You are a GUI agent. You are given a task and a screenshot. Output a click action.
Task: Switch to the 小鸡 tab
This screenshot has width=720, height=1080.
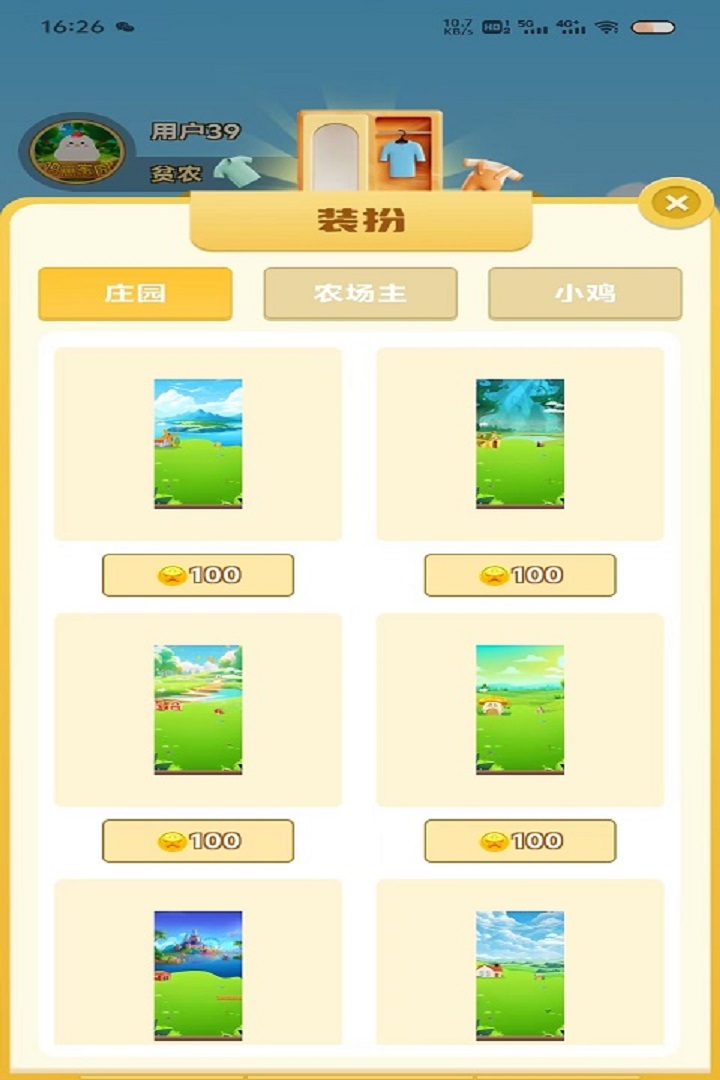pos(585,294)
